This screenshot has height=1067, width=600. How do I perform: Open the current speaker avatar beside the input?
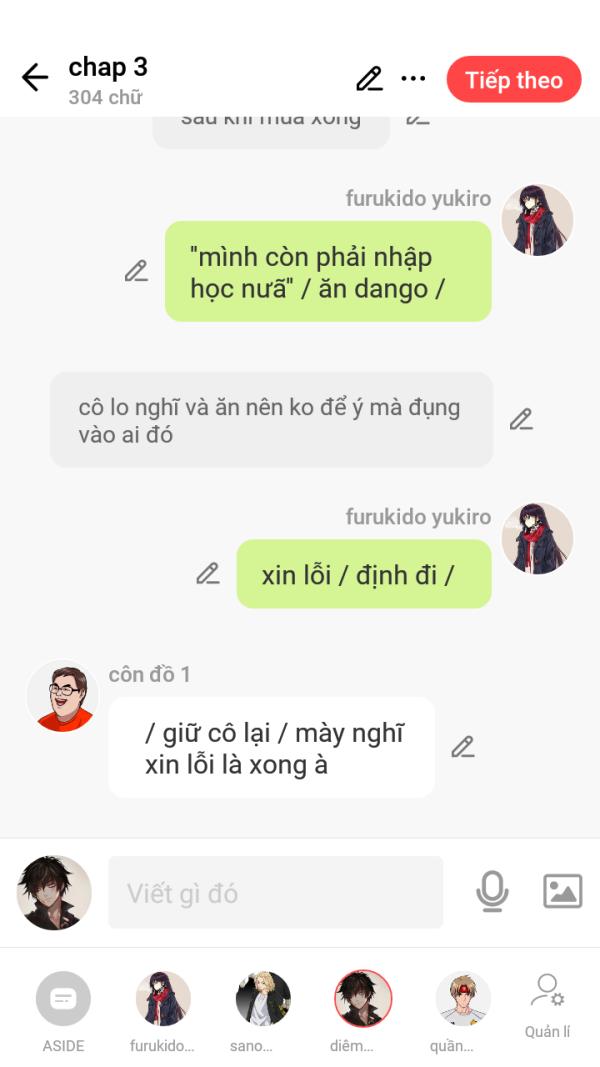click(x=54, y=892)
